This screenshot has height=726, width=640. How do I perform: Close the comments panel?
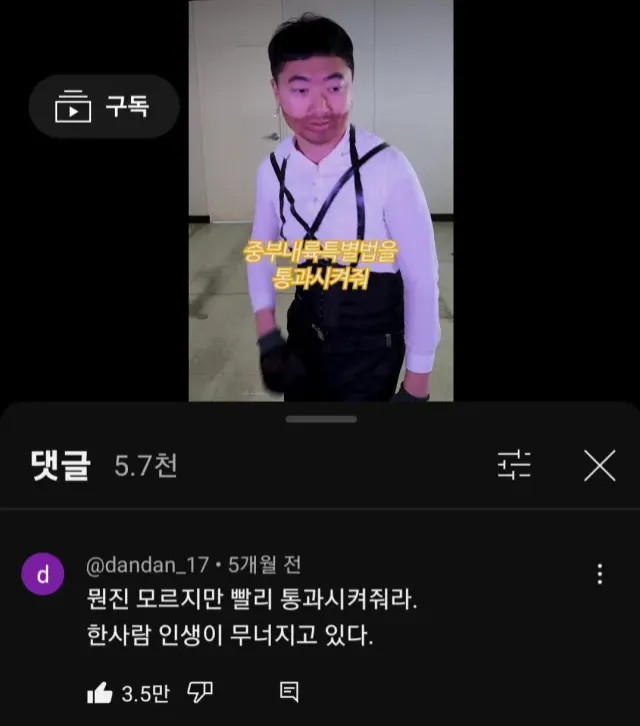coord(600,465)
